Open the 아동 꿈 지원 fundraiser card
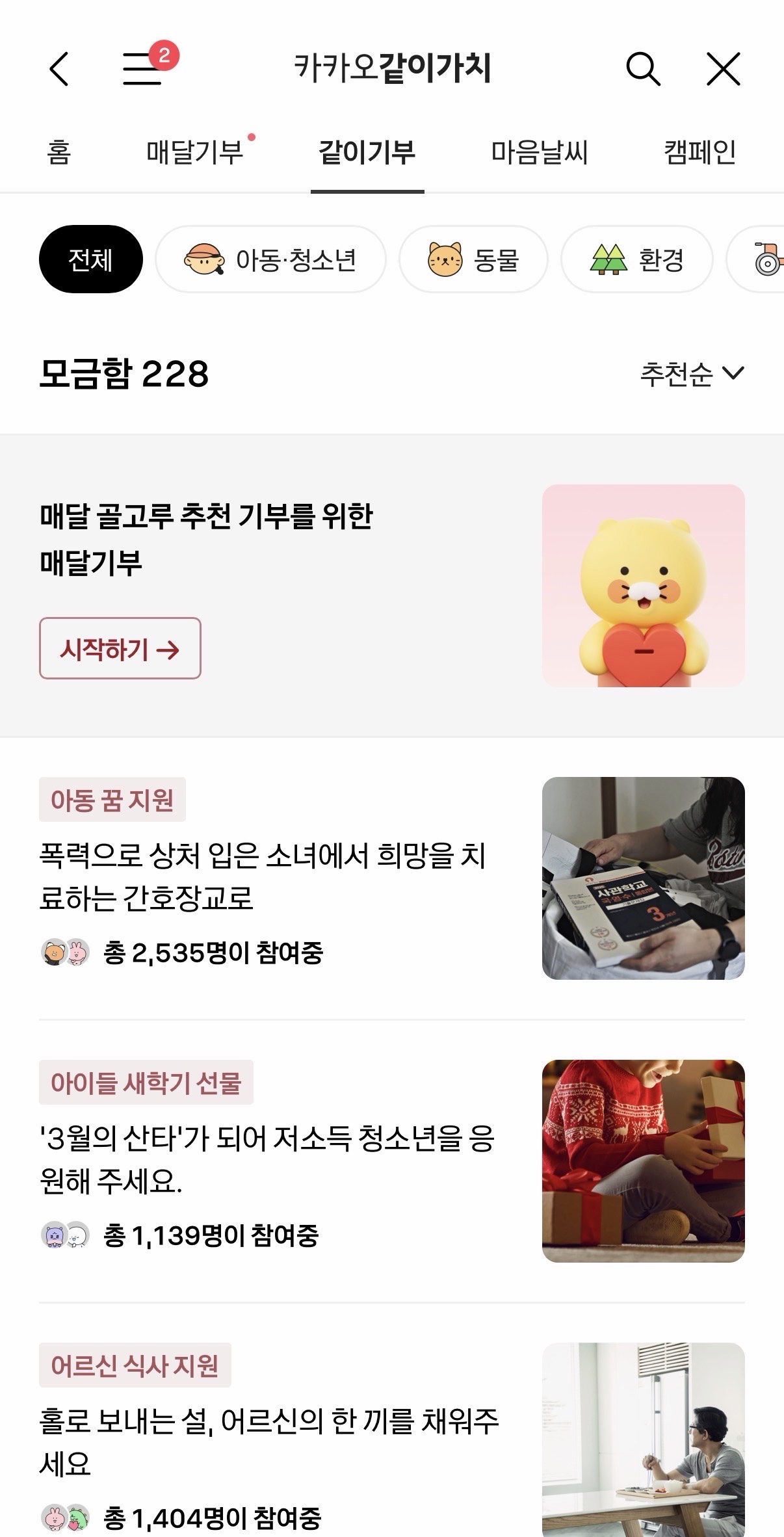This screenshot has width=784, height=1537. 263,876
